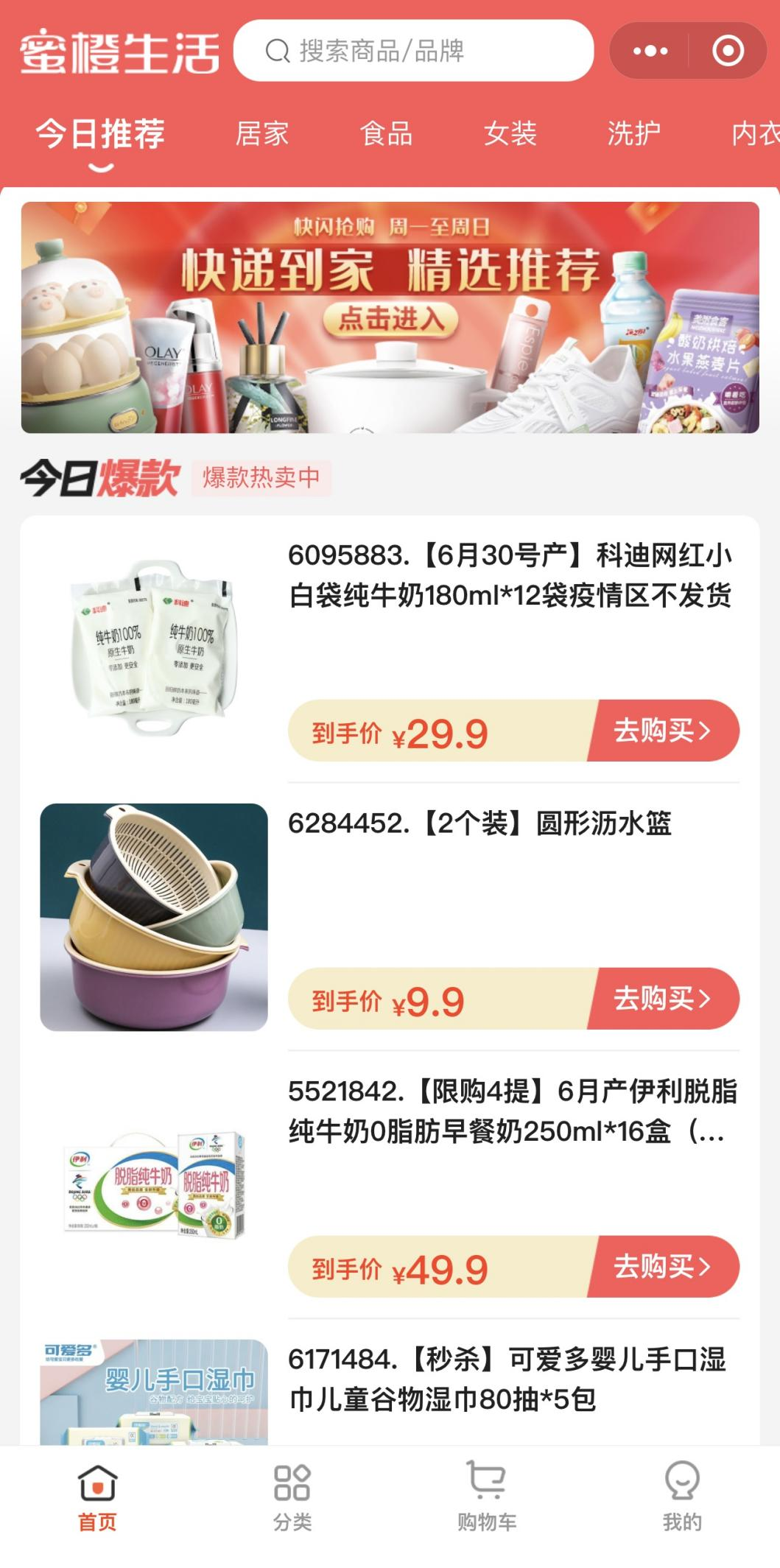Screen dimensions: 780x1568
Task: Close the mini program via circle icon
Action: 728,51
